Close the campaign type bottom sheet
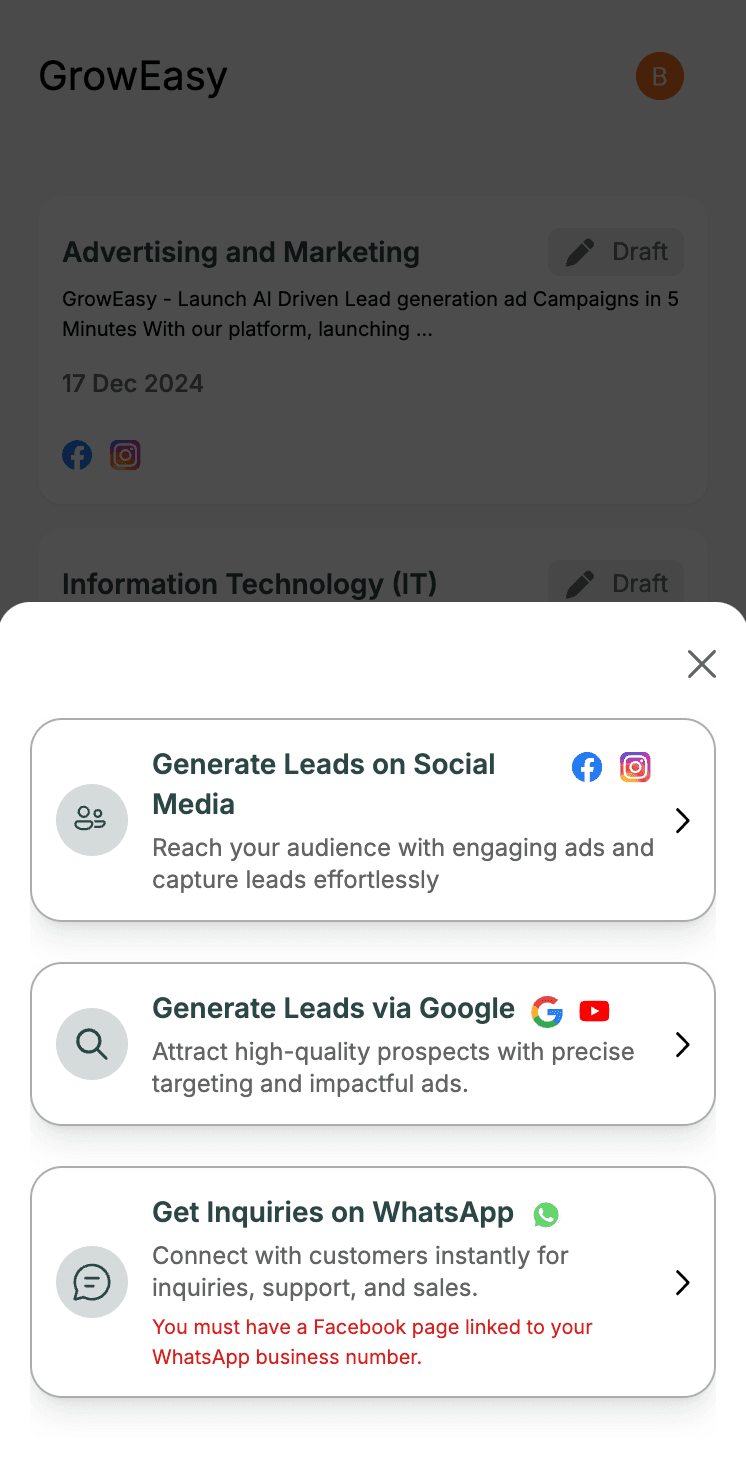The height and width of the screenshot is (1484, 746). (x=701, y=664)
